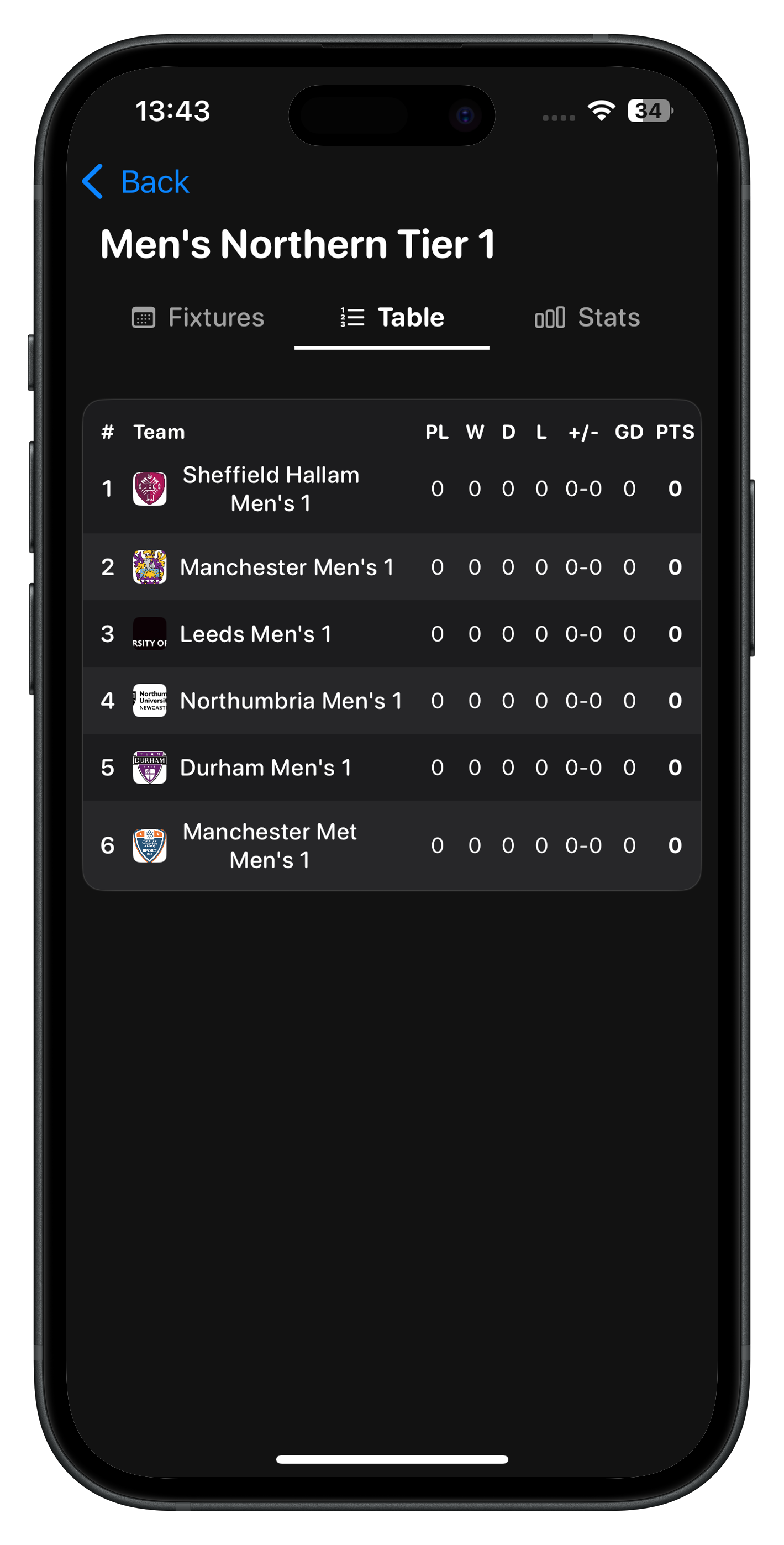Switch to the Fixtures tab

coord(198,317)
